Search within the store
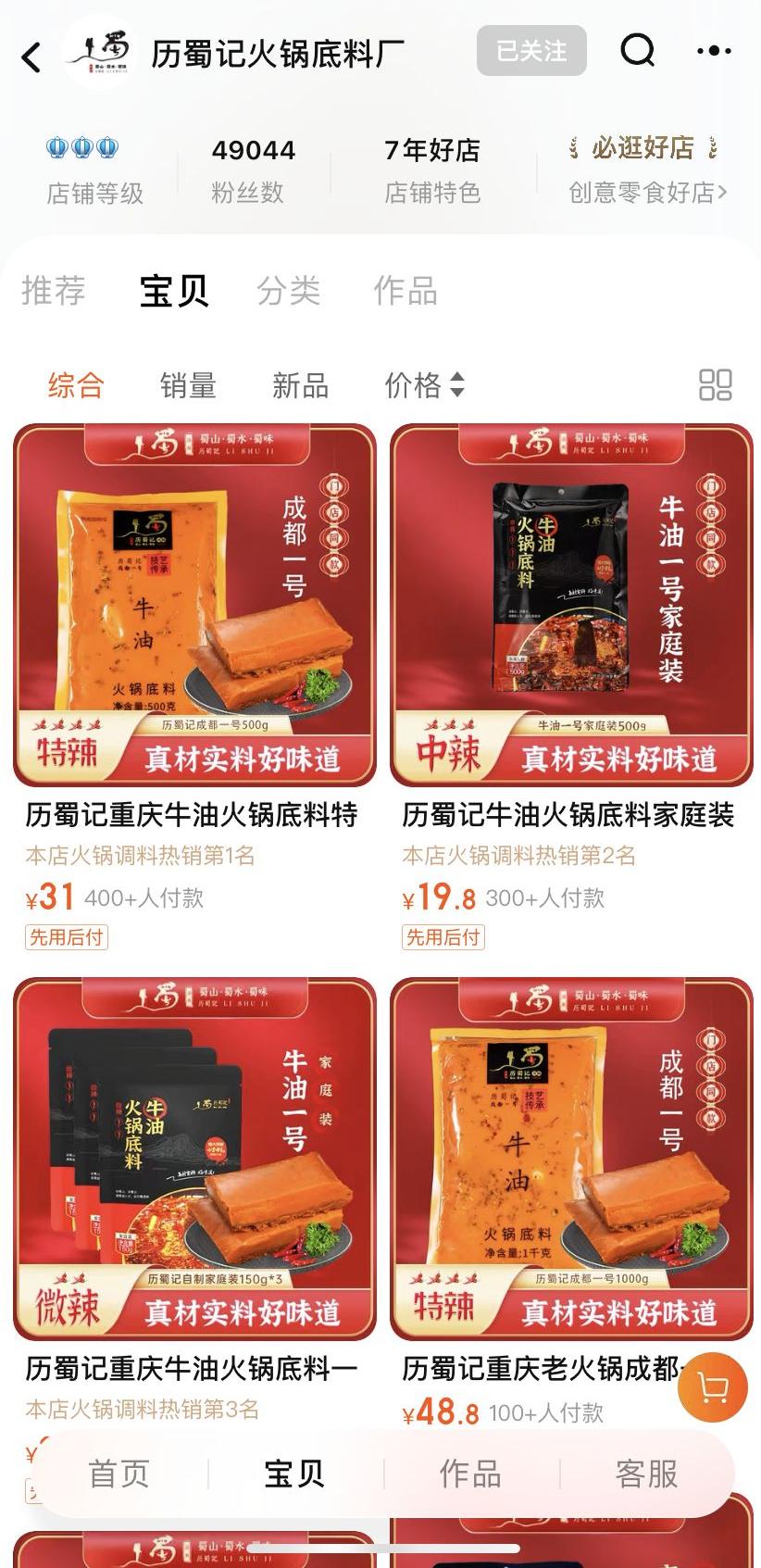Viewport: 761px width, 1568px height. click(637, 51)
